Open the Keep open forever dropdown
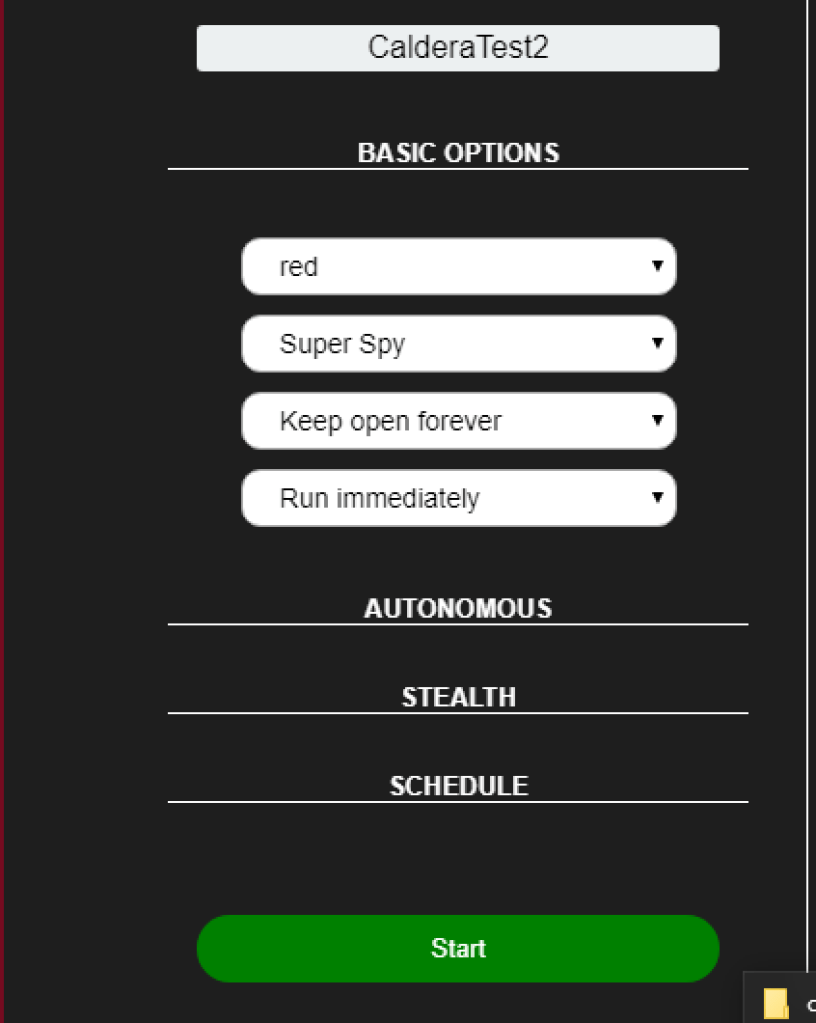 tap(458, 421)
